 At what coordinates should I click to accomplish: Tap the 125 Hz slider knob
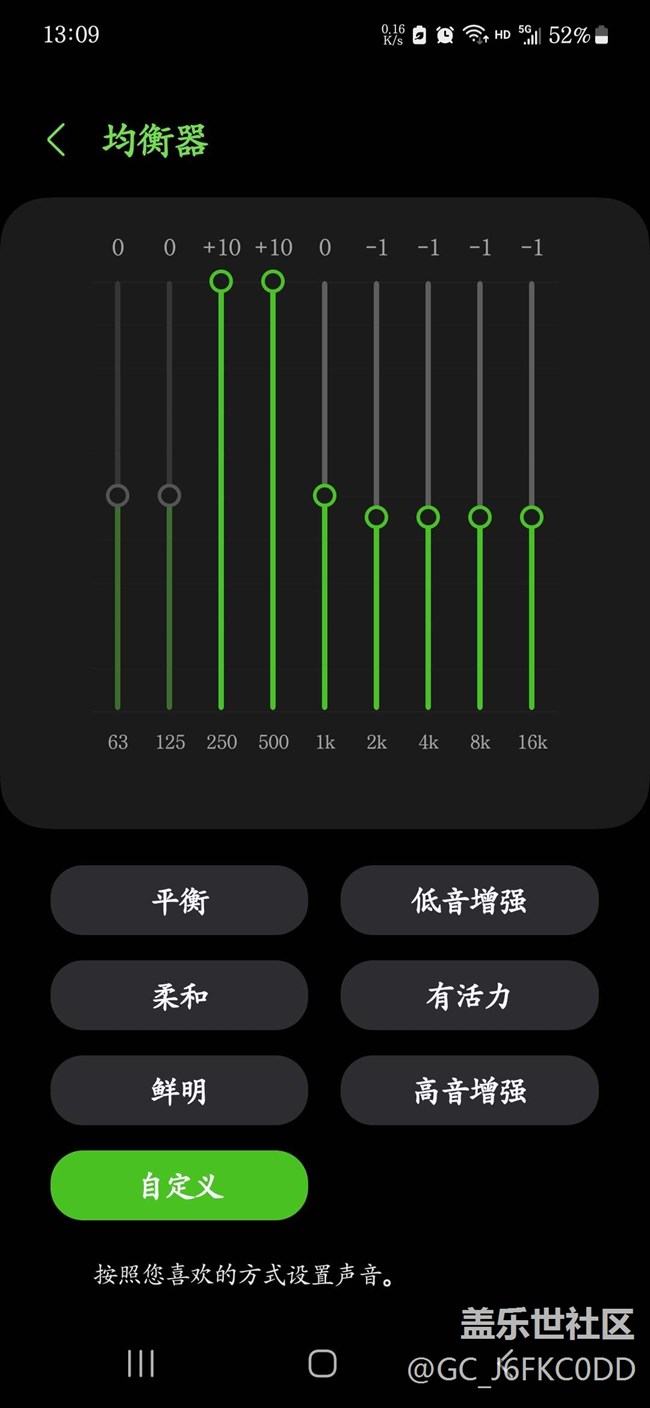(x=169, y=495)
